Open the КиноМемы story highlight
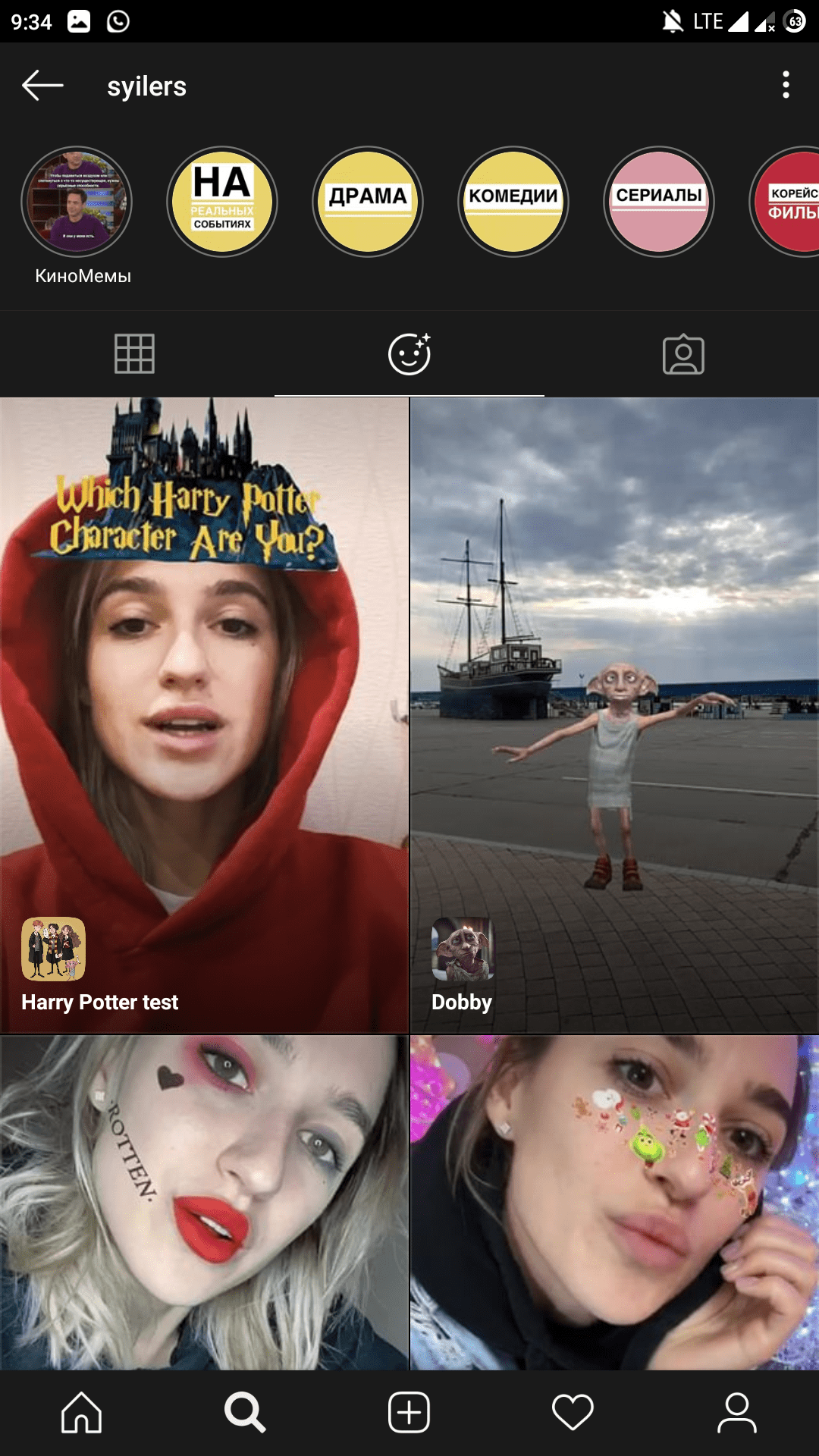The image size is (819, 1456). tap(77, 202)
